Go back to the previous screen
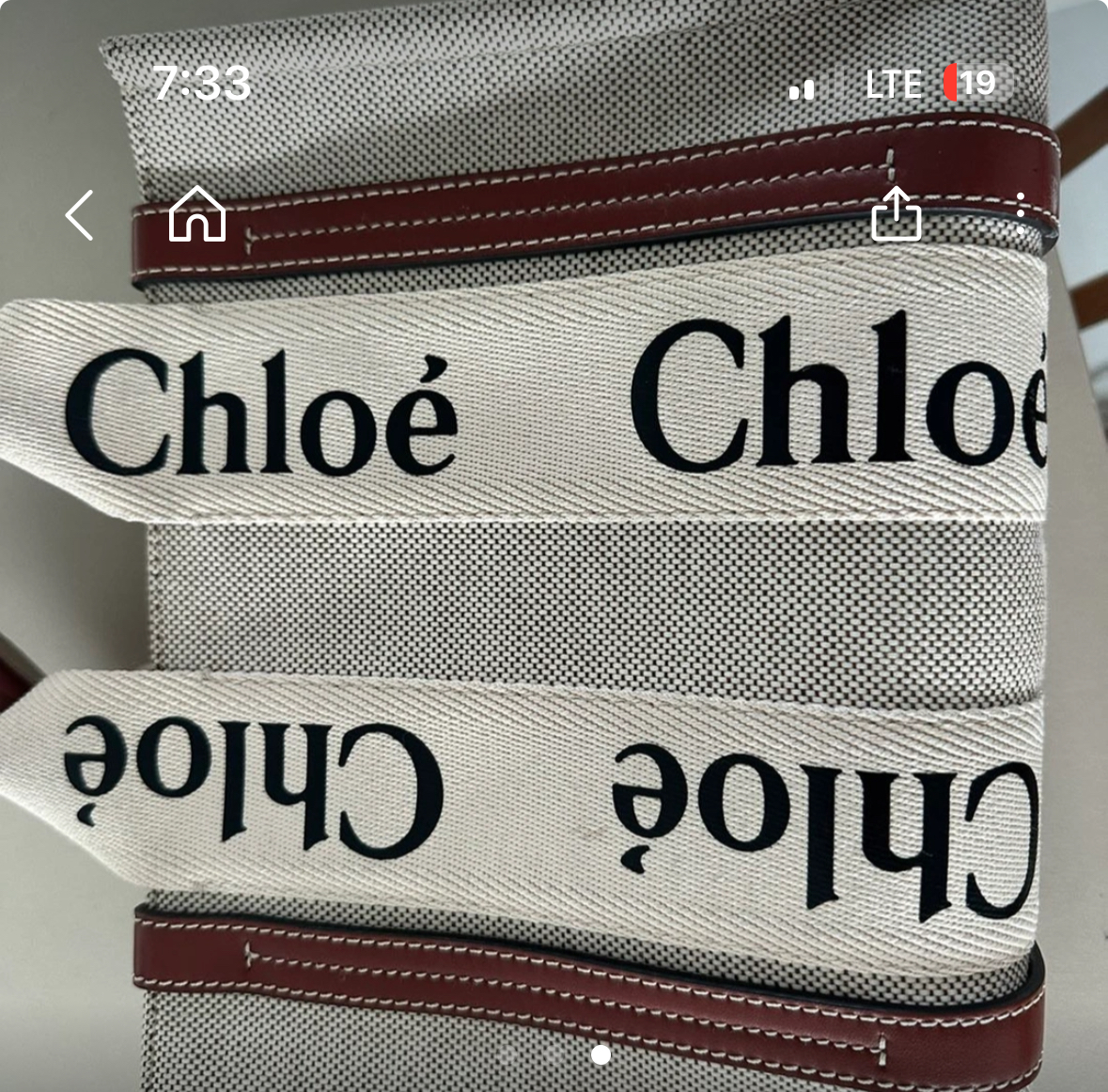 [x=80, y=215]
